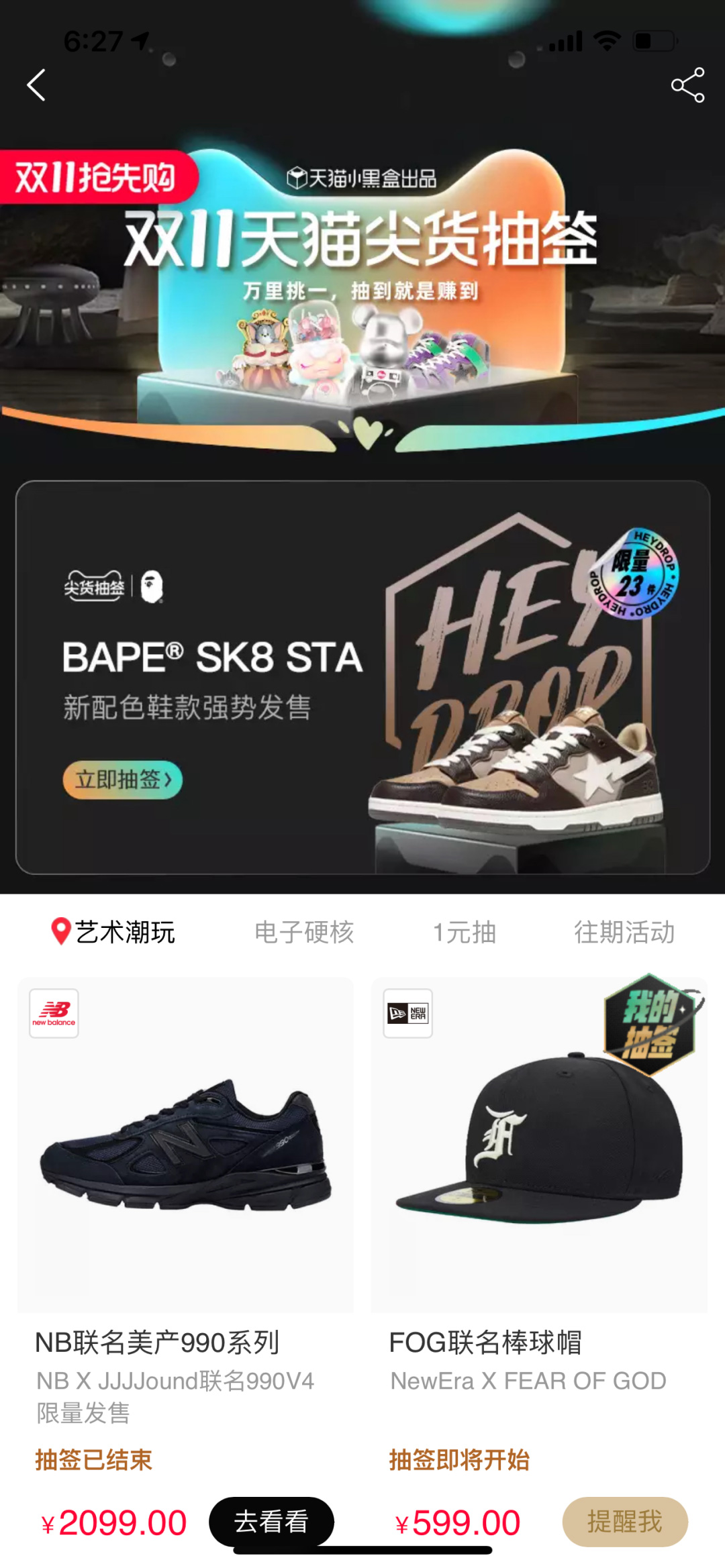
Task: Switch to the 艺术潮玩 tab
Action: click(114, 932)
